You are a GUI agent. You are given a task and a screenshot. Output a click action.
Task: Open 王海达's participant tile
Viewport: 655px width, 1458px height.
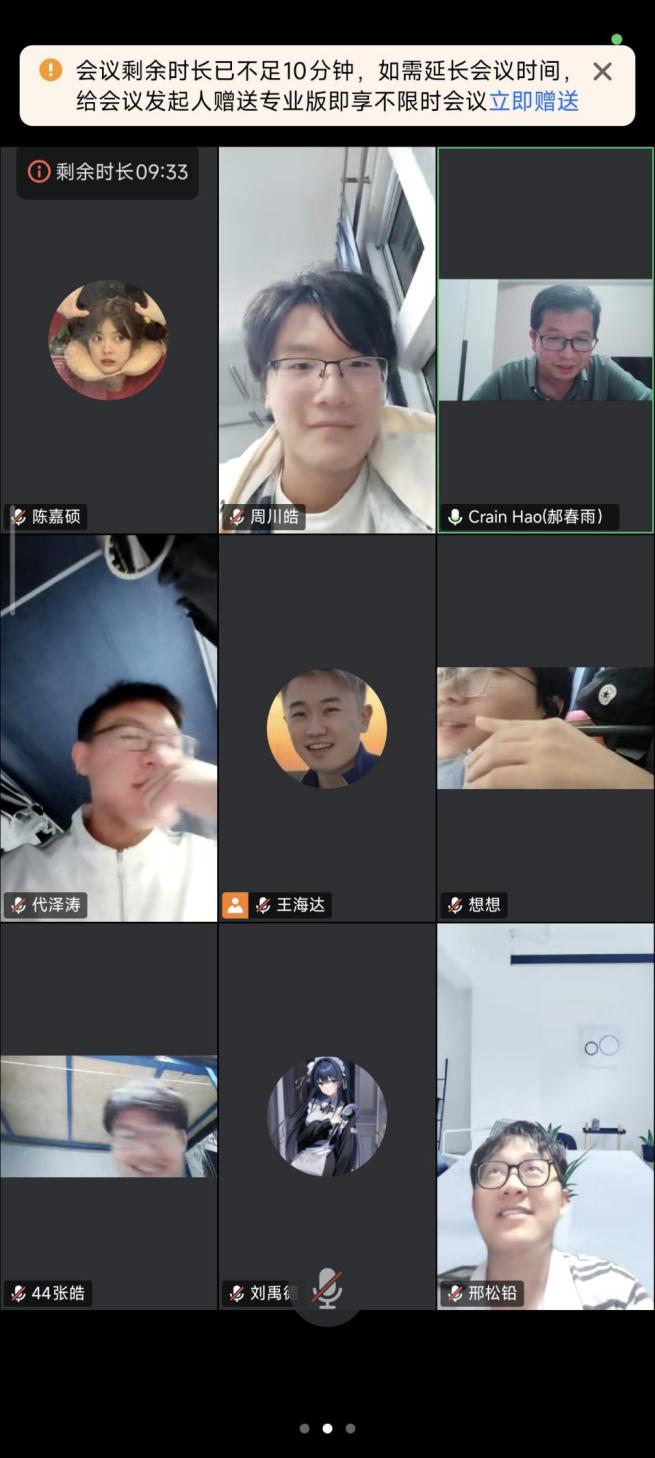coord(327,727)
